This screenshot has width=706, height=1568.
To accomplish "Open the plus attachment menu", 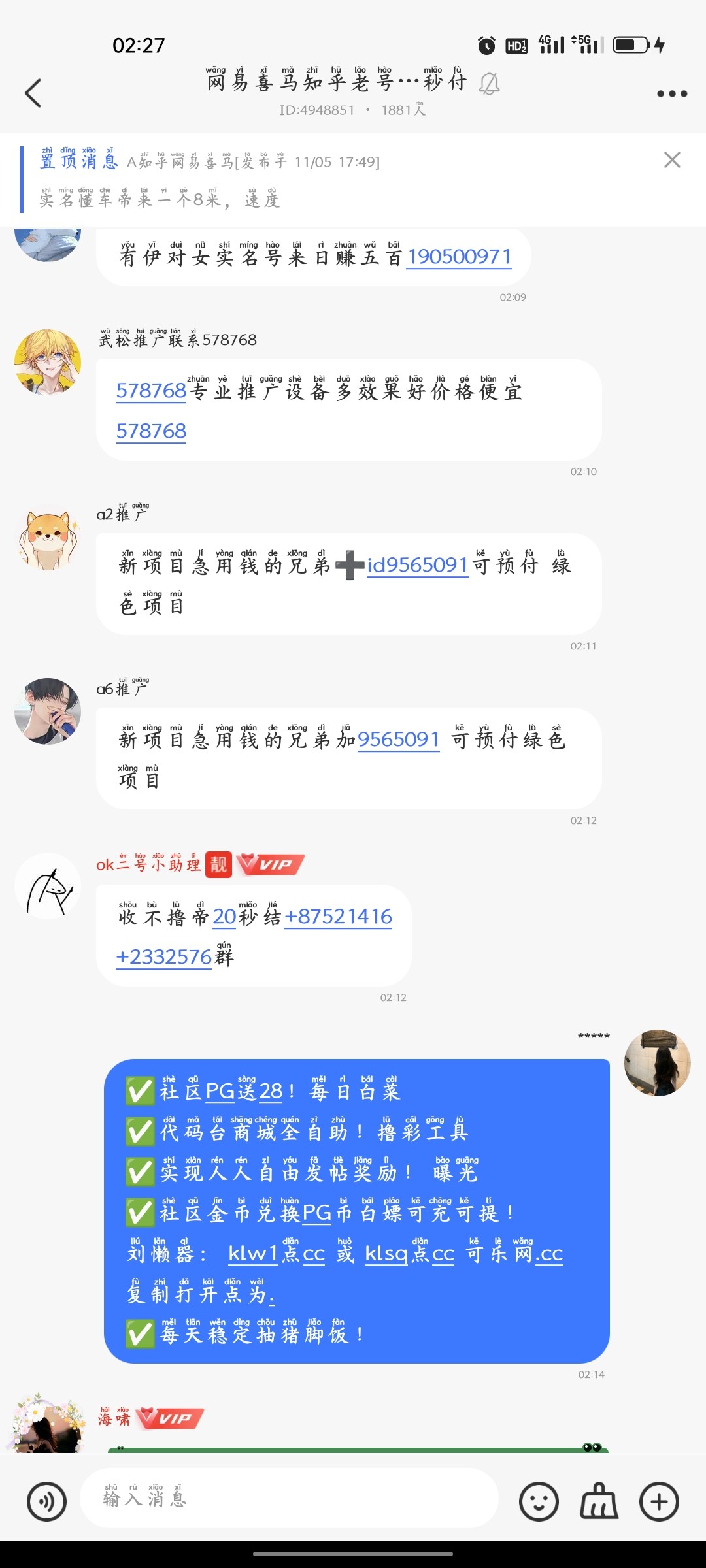I will [x=660, y=1499].
